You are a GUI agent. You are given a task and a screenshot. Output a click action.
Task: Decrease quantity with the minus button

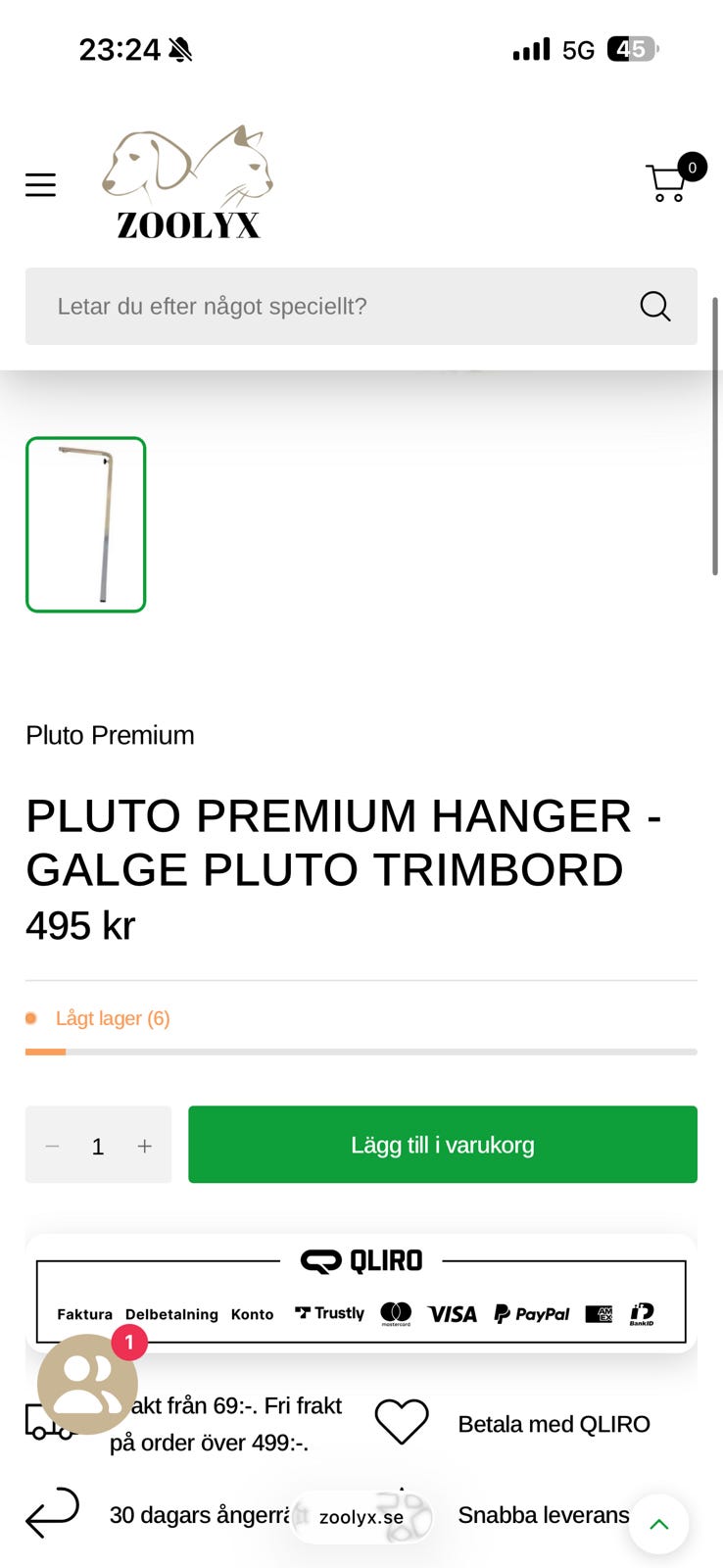(x=53, y=1146)
